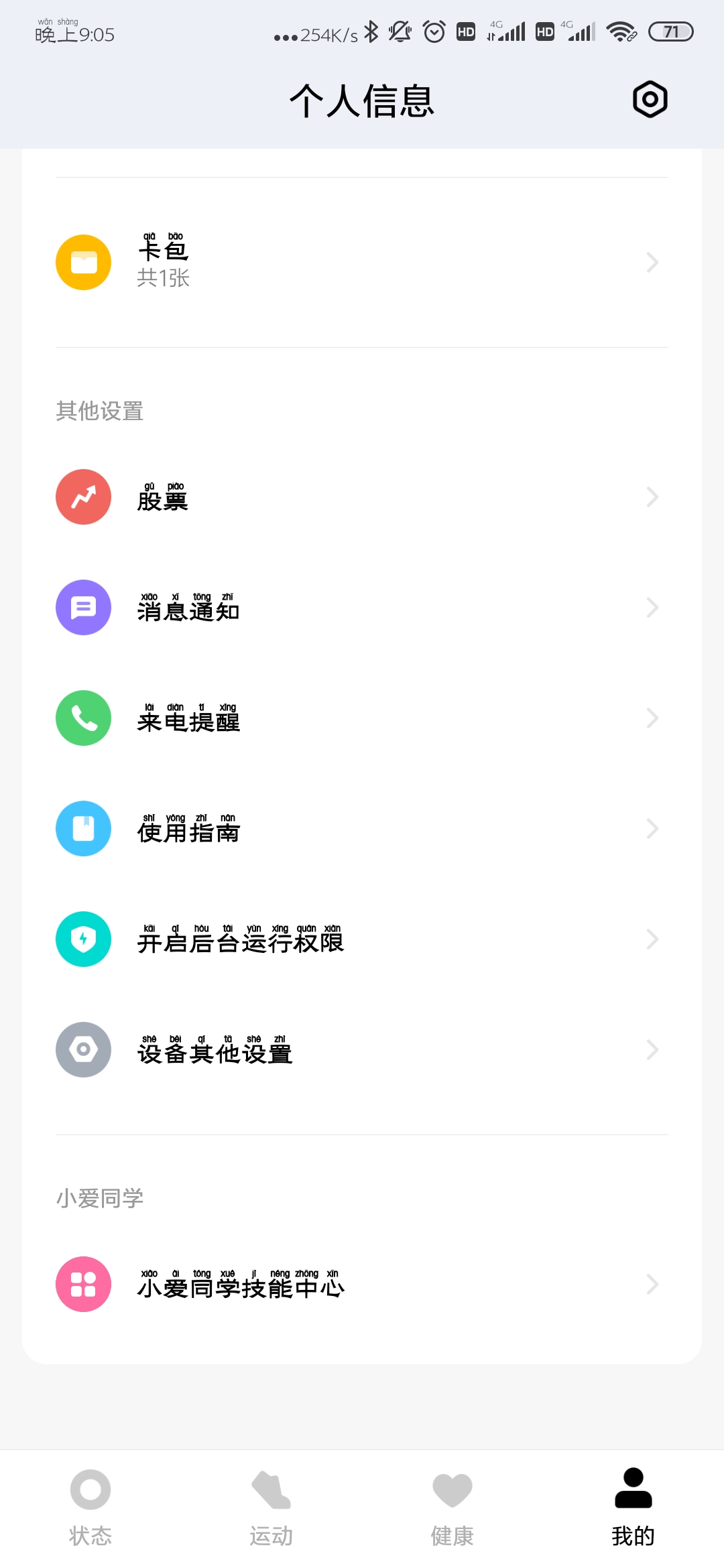The image size is (724, 1568).
Task: Open the 股票 stocks setting
Action: tap(362, 497)
